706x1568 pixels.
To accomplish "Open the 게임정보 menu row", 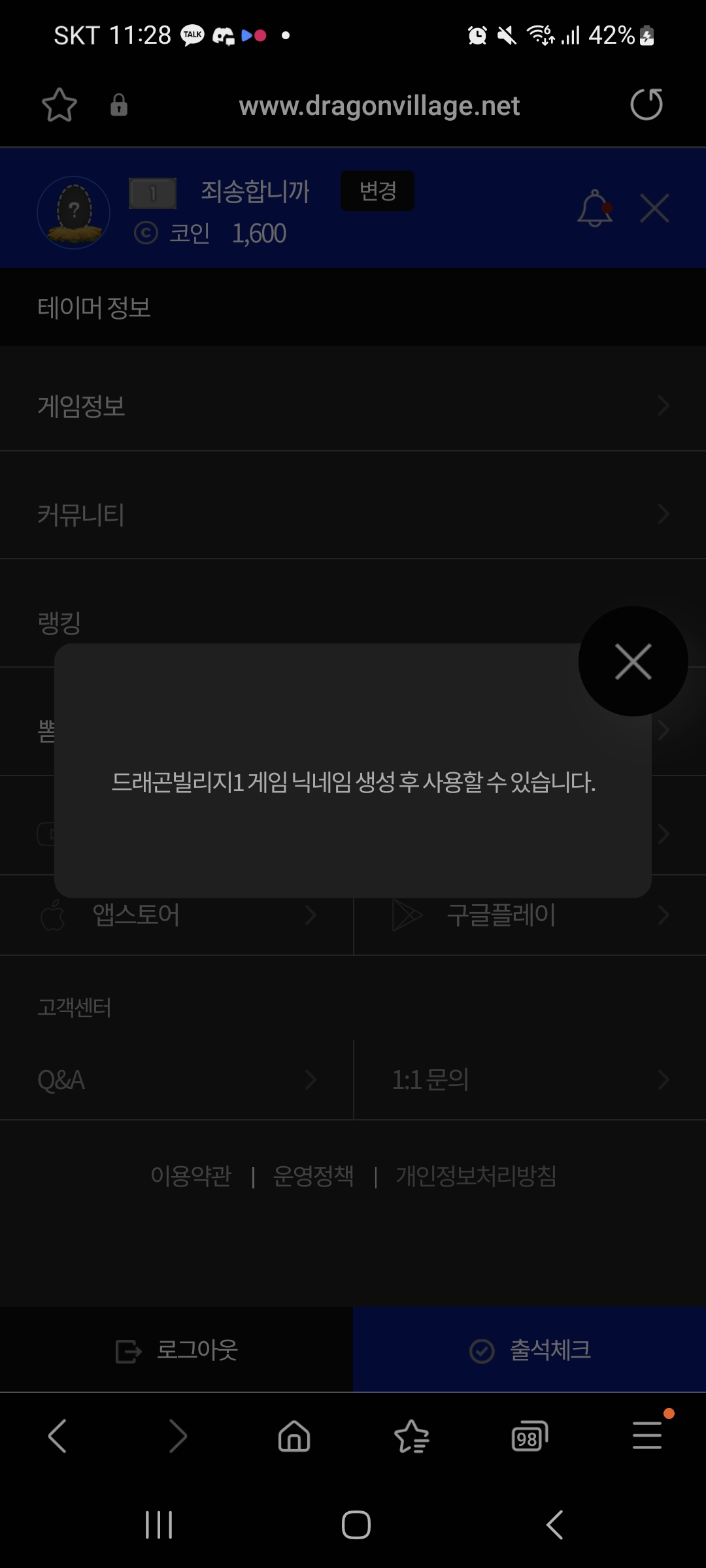I will pos(353,406).
